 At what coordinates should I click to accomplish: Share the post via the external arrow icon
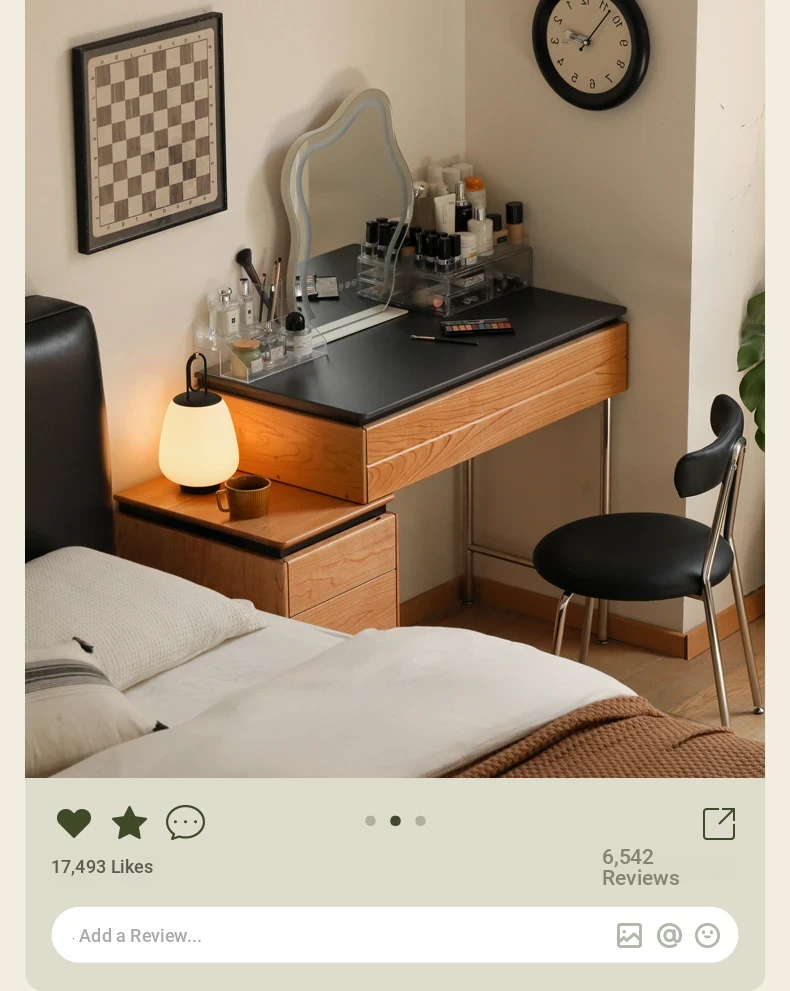(x=719, y=823)
